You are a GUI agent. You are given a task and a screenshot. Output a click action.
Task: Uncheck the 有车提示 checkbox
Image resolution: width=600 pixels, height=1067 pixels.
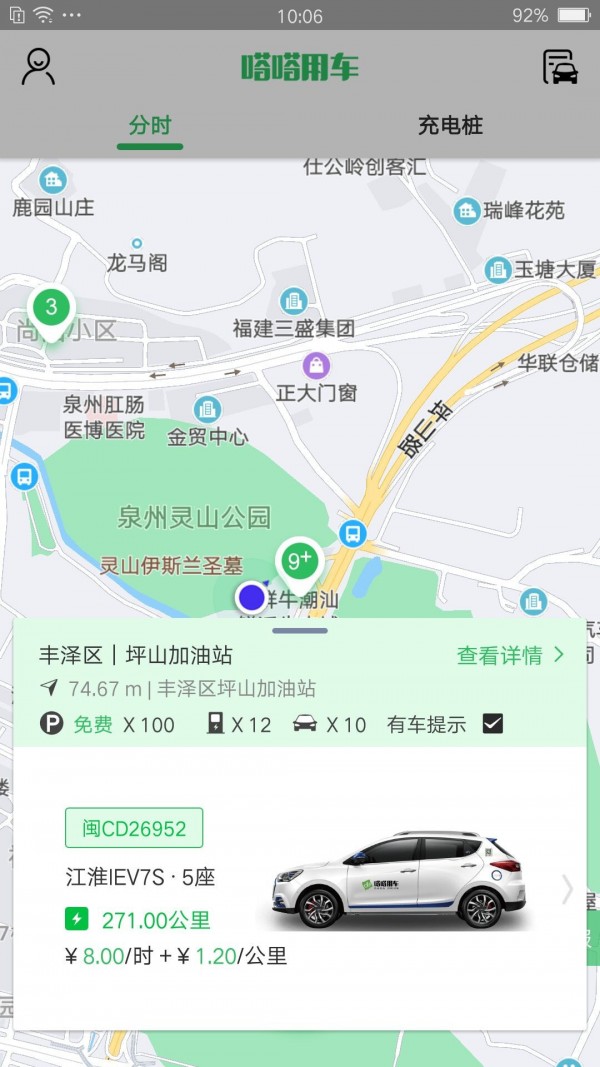(493, 724)
